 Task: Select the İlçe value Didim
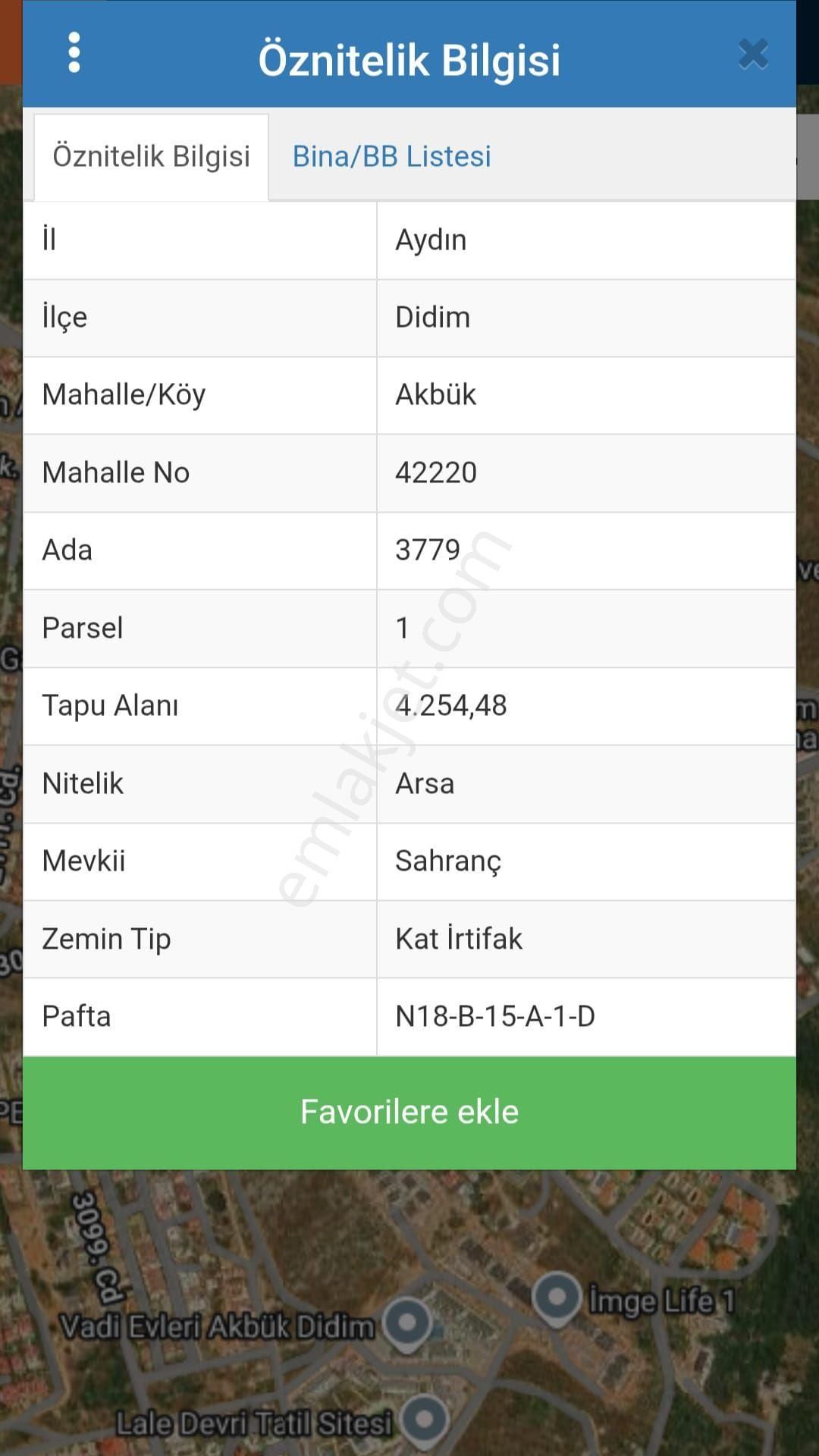pyautogui.click(x=433, y=317)
